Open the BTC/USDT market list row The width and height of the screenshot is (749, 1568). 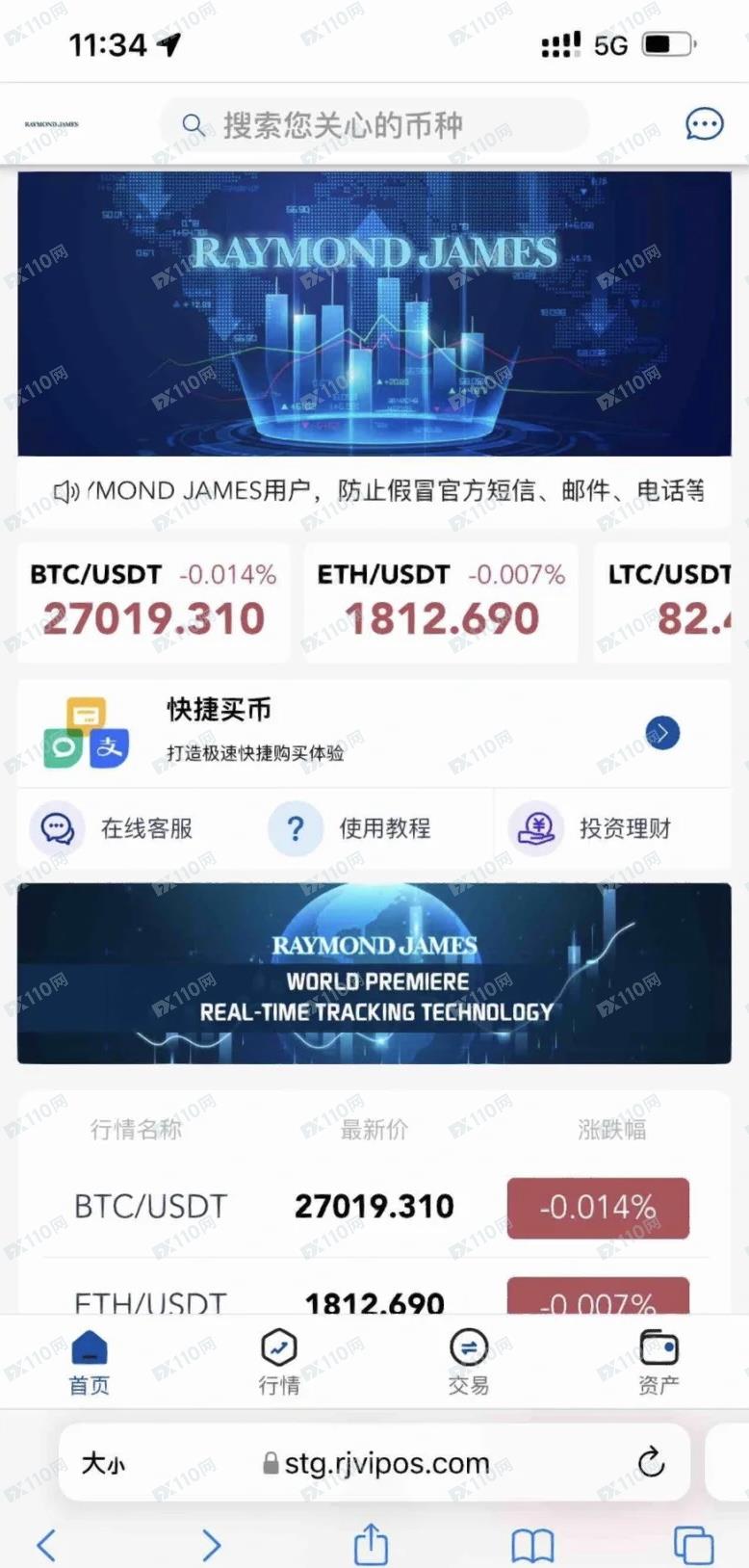click(374, 1207)
